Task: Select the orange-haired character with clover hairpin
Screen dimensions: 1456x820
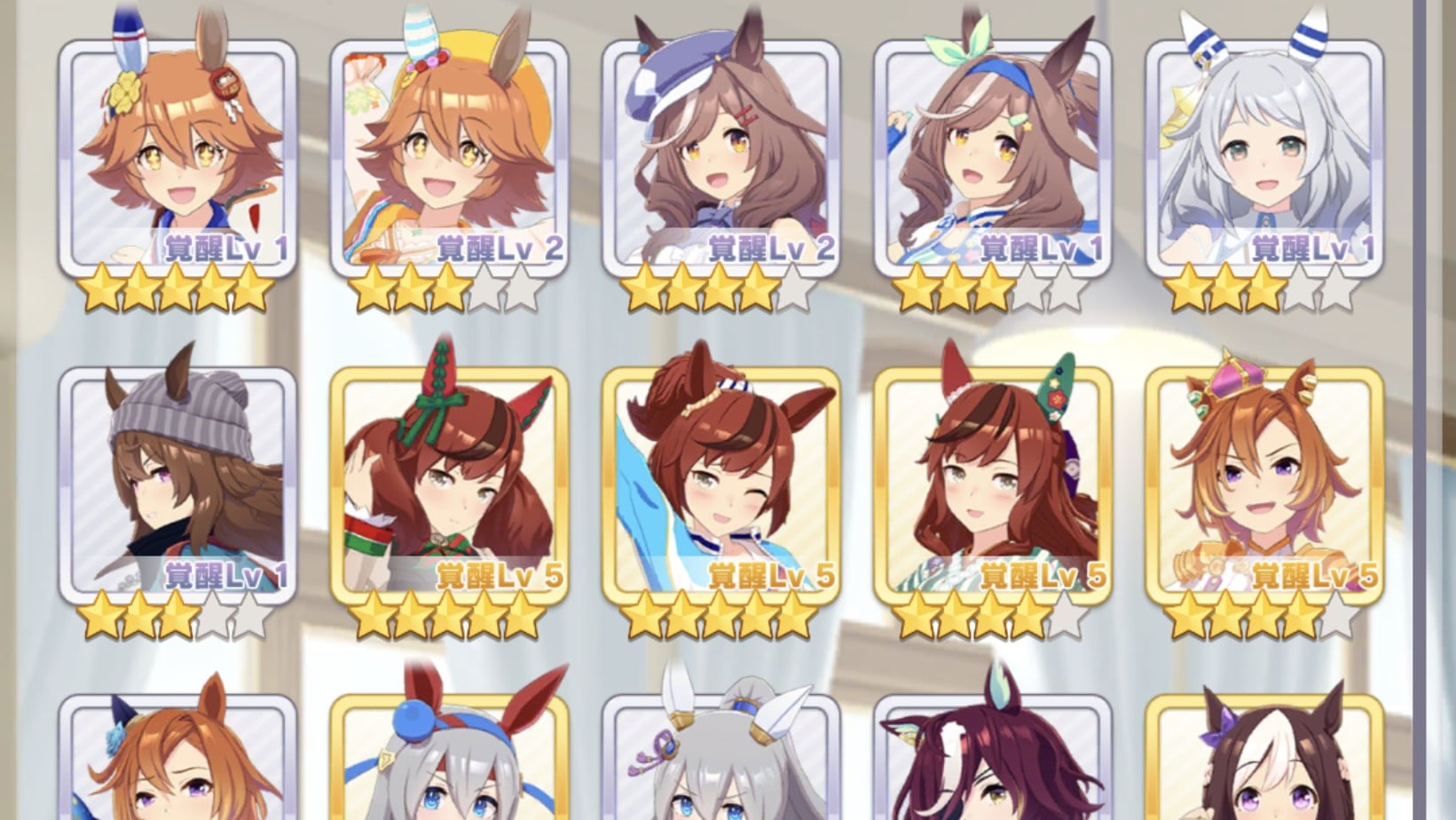Action: point(177,160)
